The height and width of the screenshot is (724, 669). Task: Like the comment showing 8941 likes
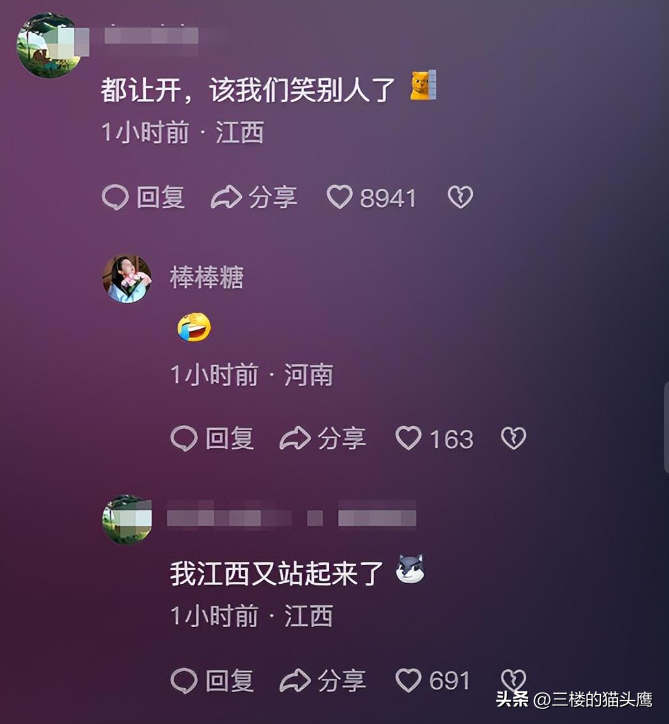340,197
